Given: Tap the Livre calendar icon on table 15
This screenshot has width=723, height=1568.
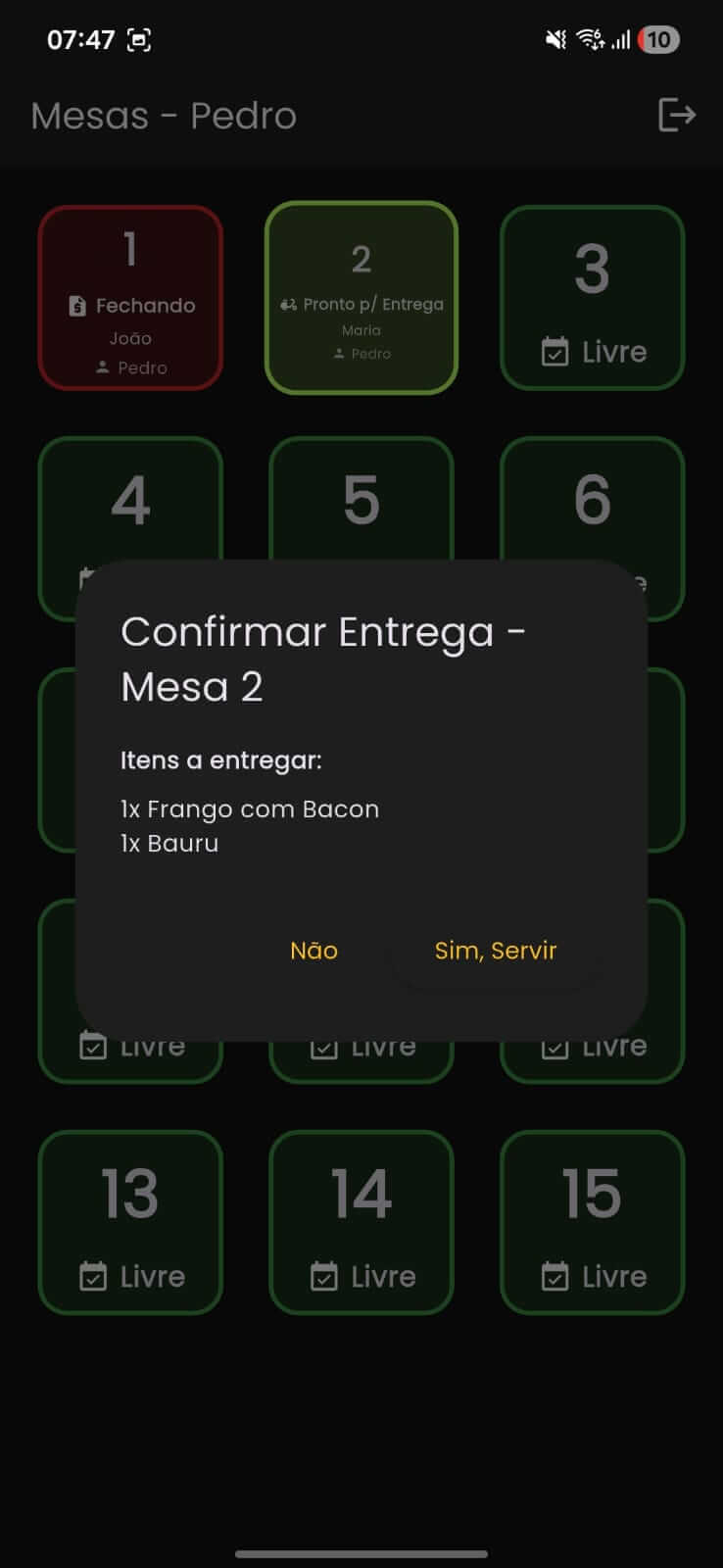Looking at the screenshot, I should click(x=555, y=1276).
